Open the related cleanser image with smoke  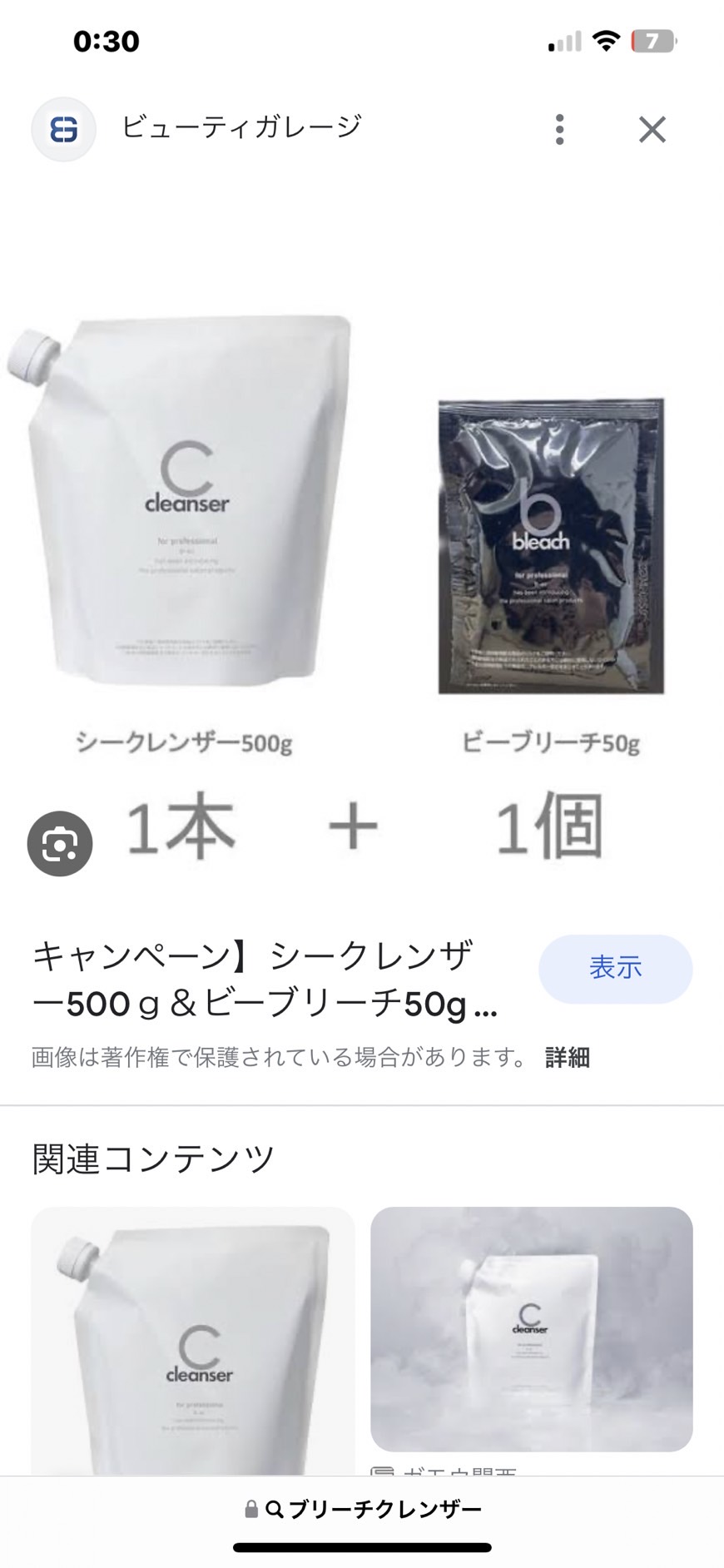pos(531,1327)
